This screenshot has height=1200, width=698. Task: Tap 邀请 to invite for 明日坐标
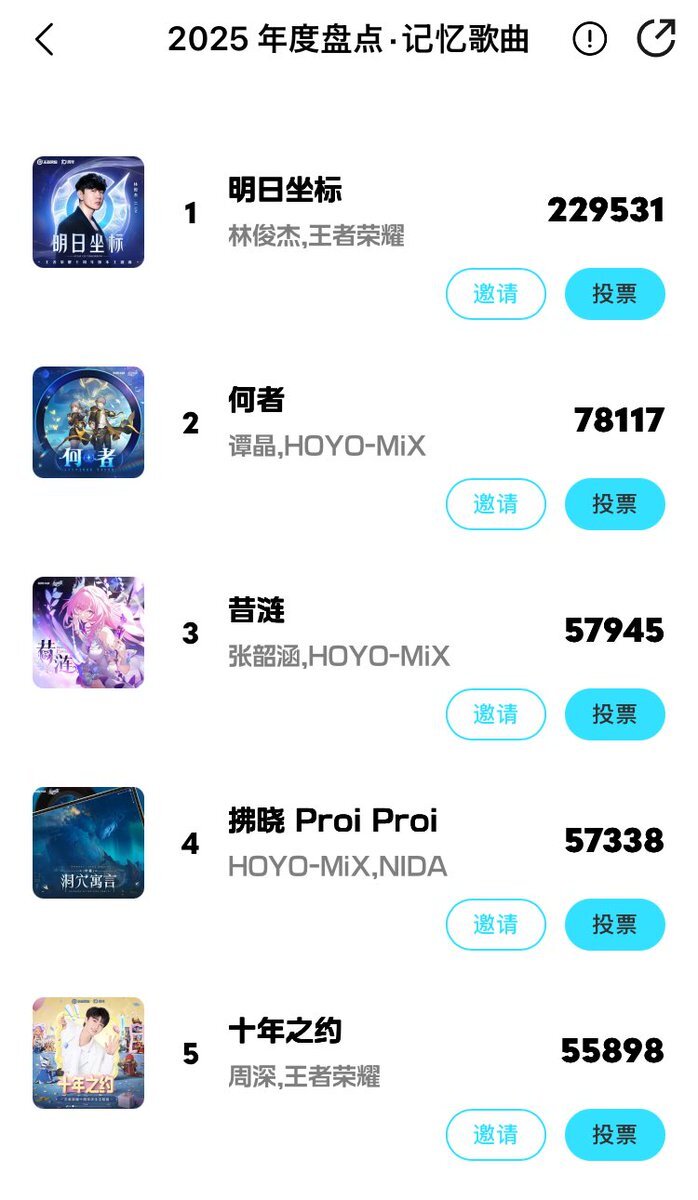(496, 294)
